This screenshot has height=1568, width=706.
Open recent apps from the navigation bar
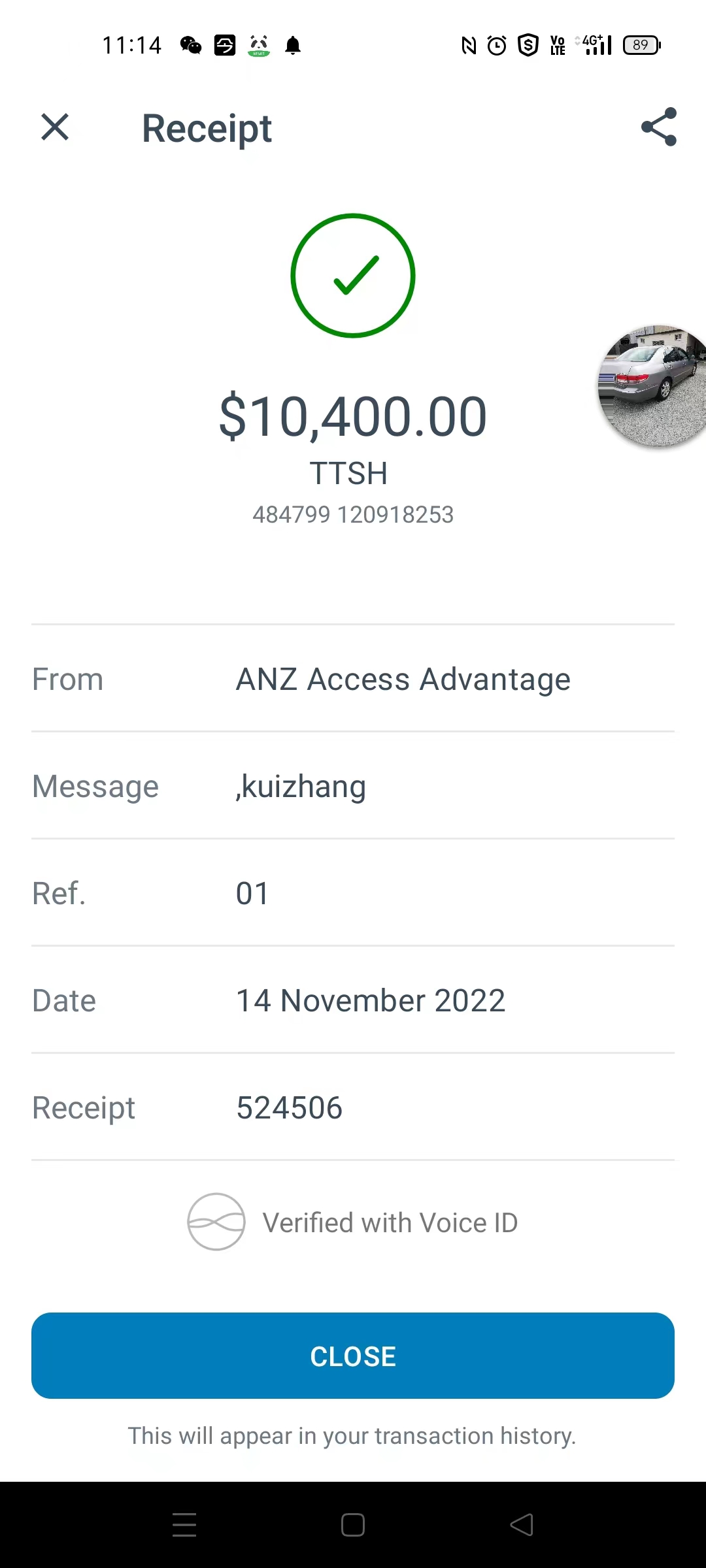184,1525
